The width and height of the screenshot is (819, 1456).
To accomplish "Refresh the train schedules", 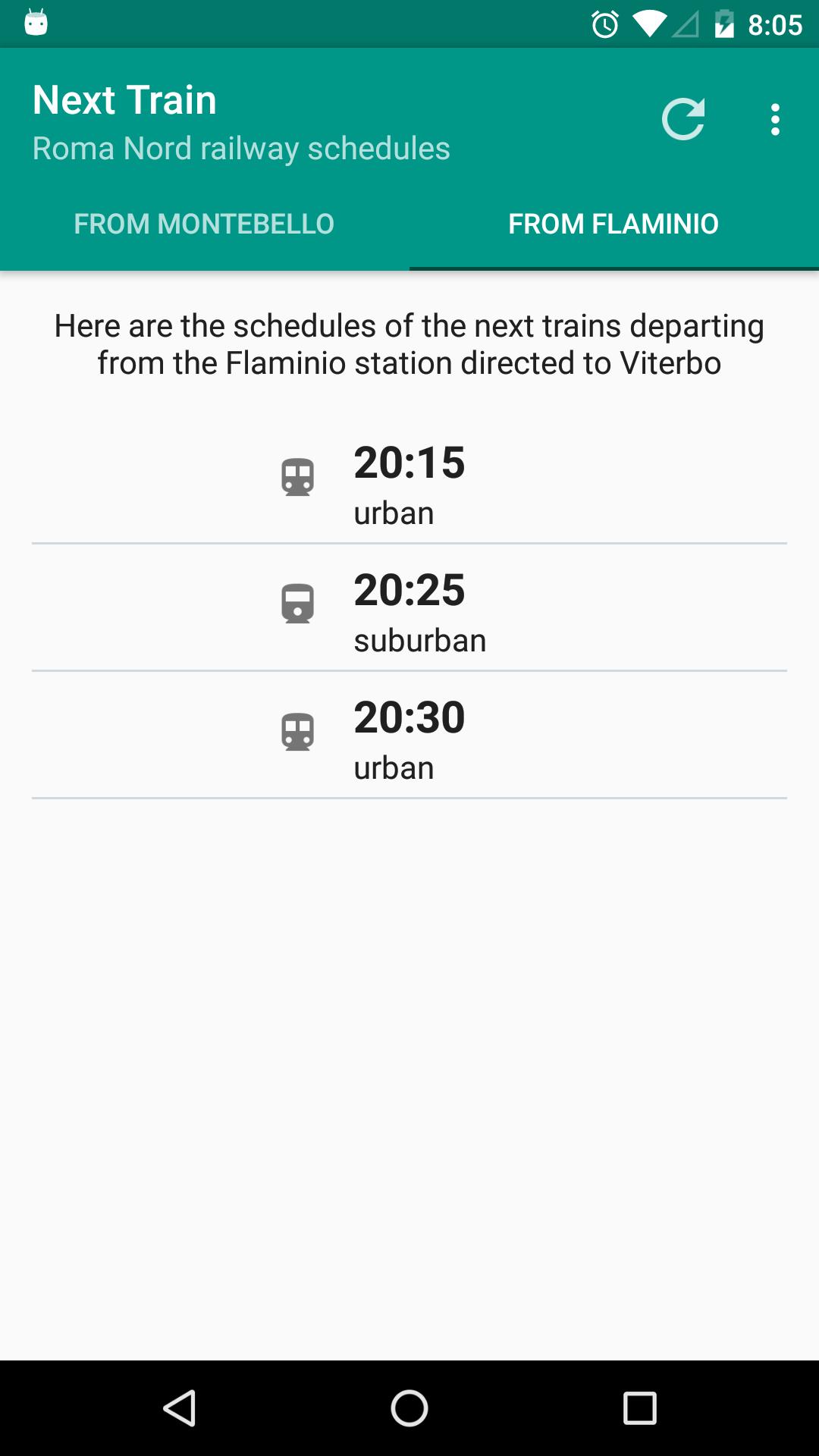I will tap(683, 120).
